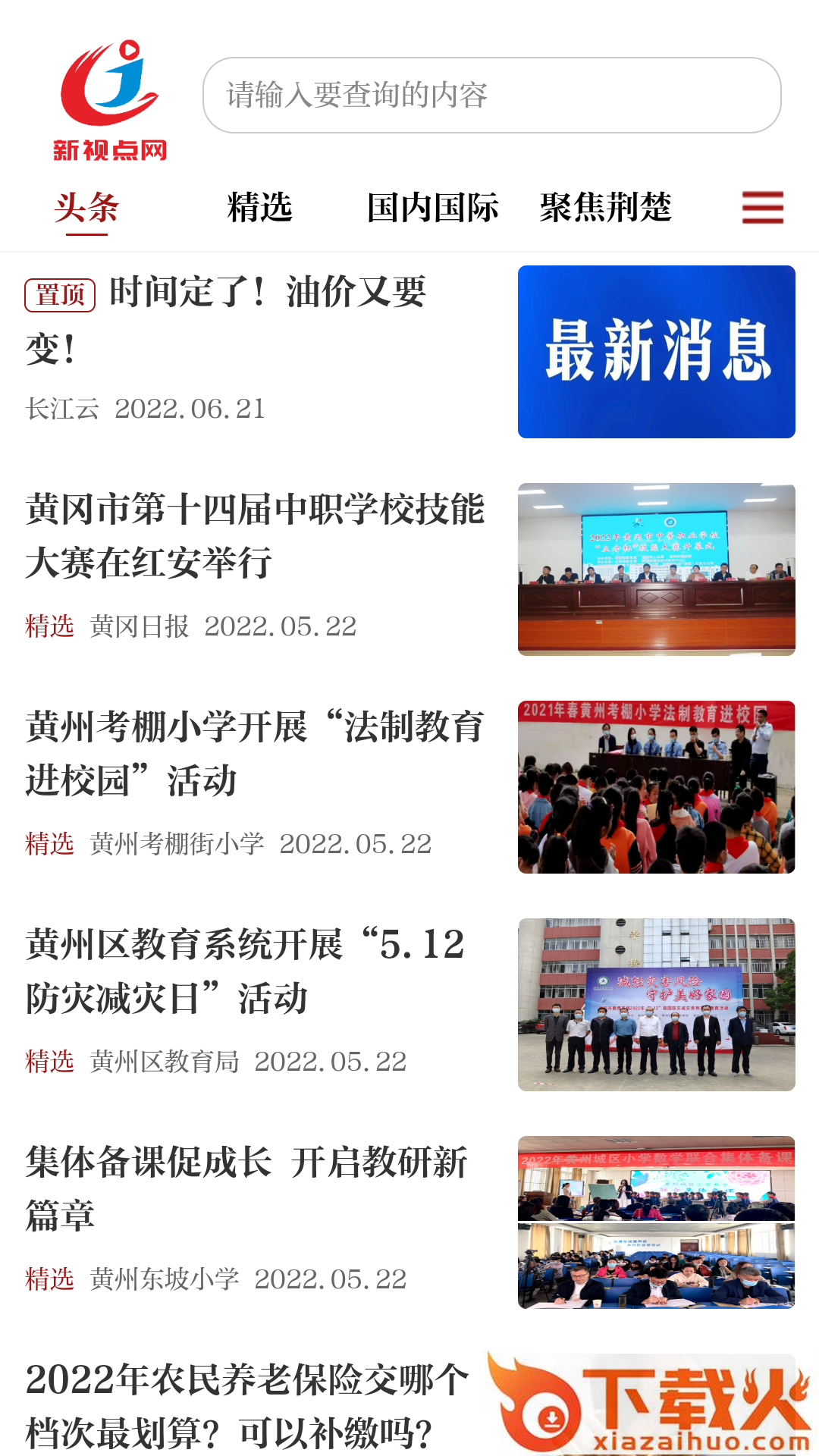Tap the 最新消息 thumbnail image
Screen dimensions: 819x1456
pyautogui.click(x=656, y=352)
